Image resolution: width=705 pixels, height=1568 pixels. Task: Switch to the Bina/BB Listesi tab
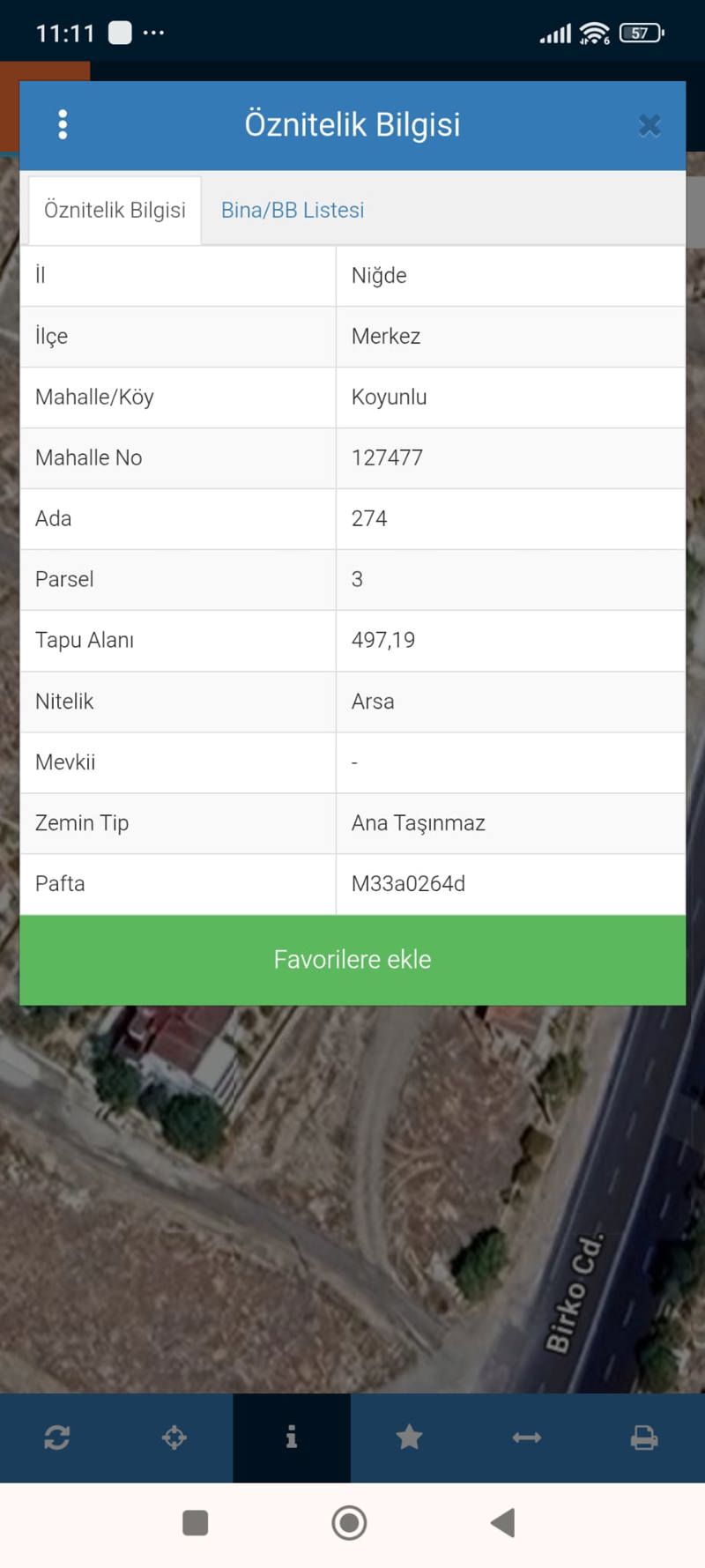pos(293,210)
